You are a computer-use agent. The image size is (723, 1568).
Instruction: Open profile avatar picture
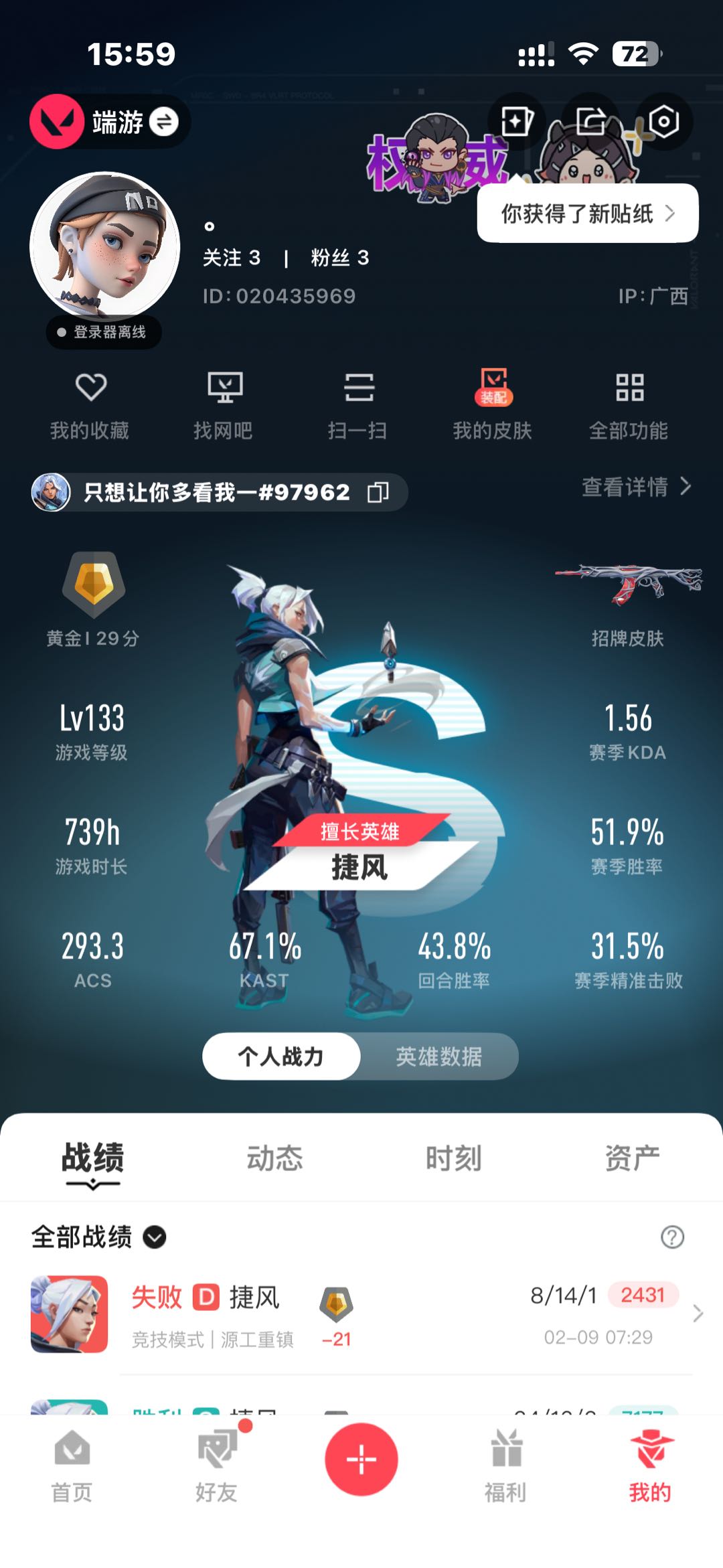coord(105,246)
